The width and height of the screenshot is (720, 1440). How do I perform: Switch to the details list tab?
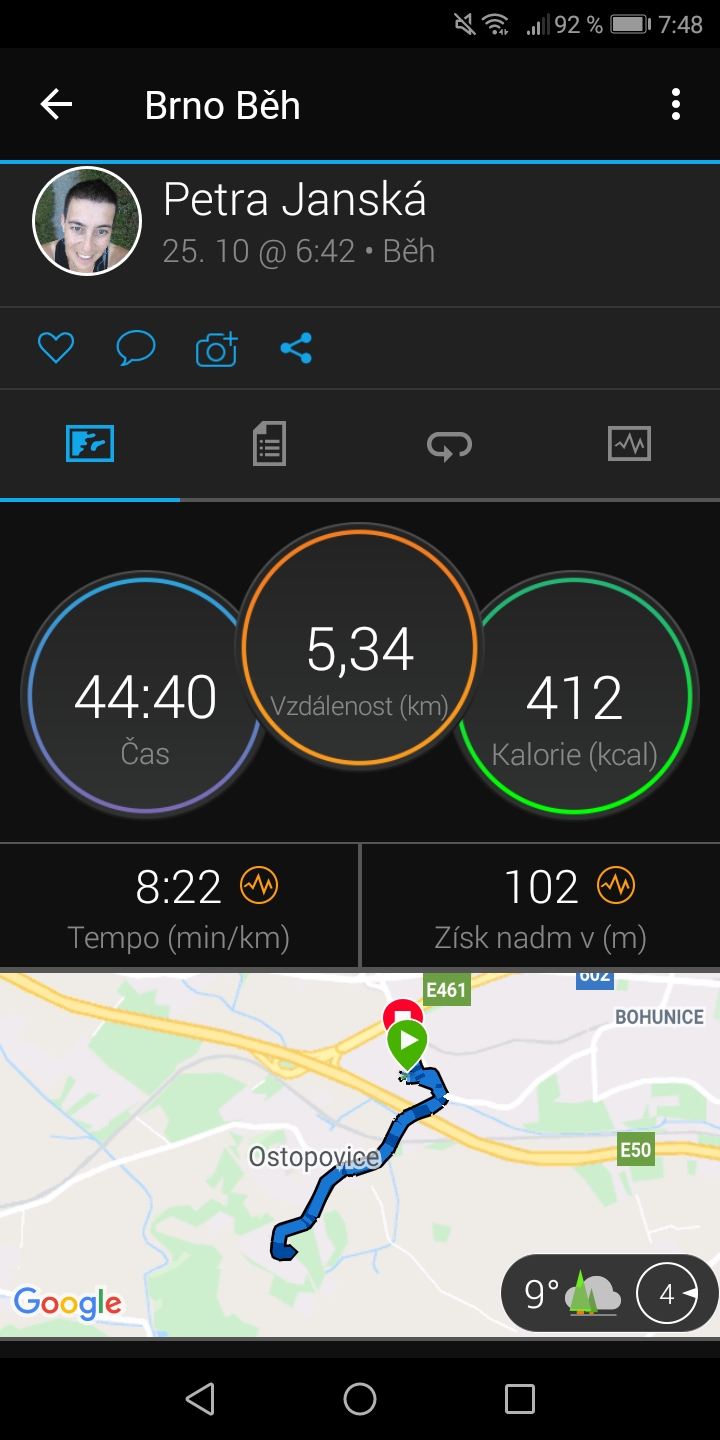269,443
